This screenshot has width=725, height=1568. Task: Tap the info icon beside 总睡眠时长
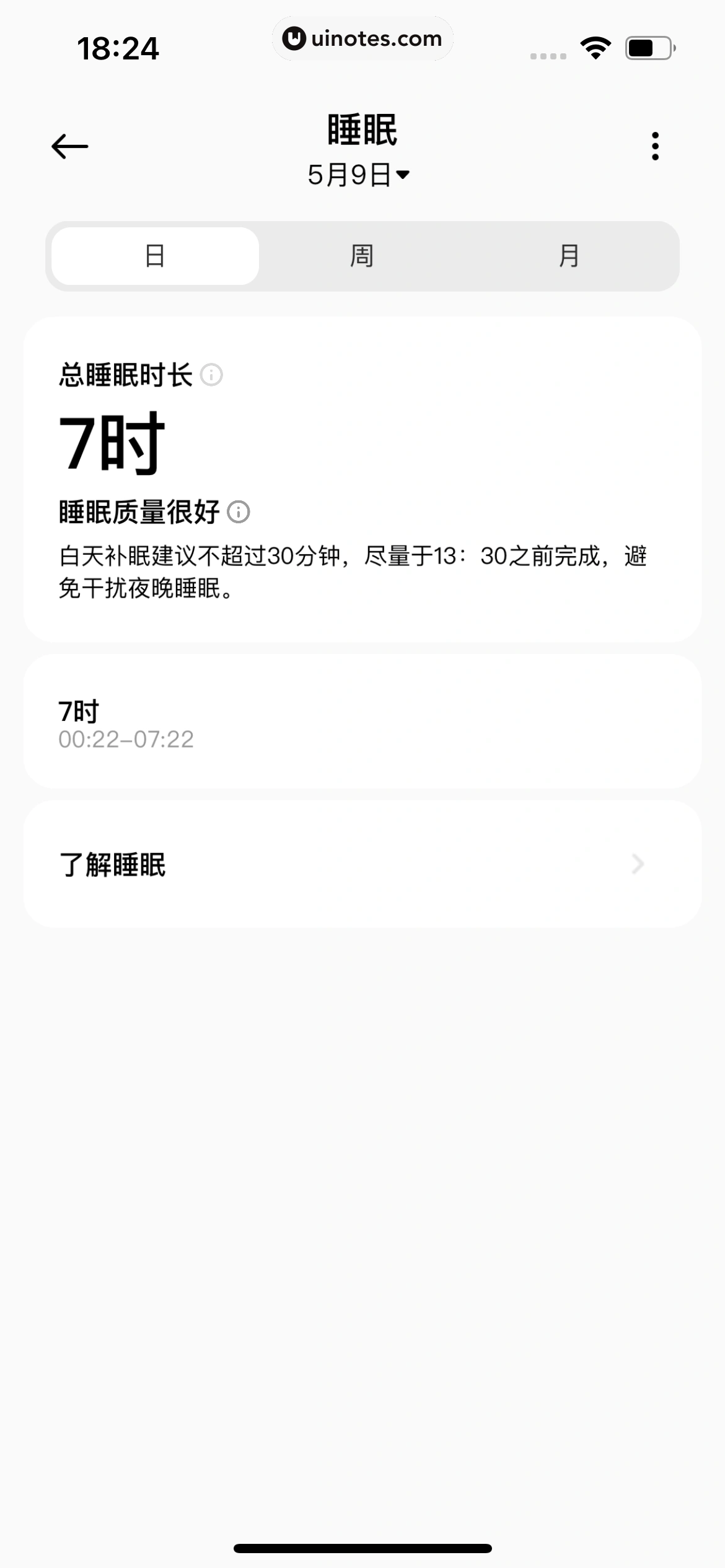211,375
